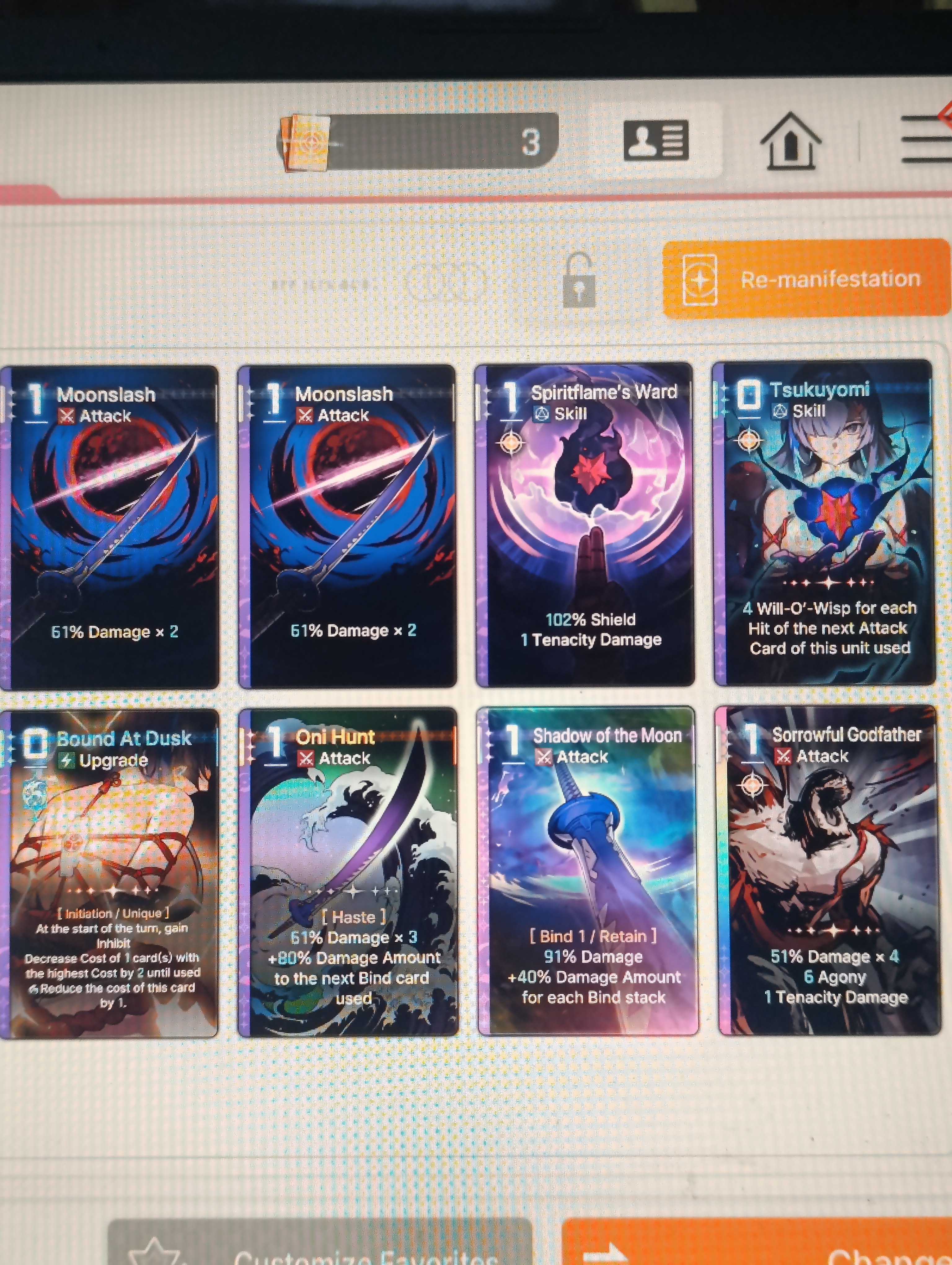Image resolution: width=952 pixels, height=1265 pixels.
Task: Open the profile card icon
Action: [655, 140]
